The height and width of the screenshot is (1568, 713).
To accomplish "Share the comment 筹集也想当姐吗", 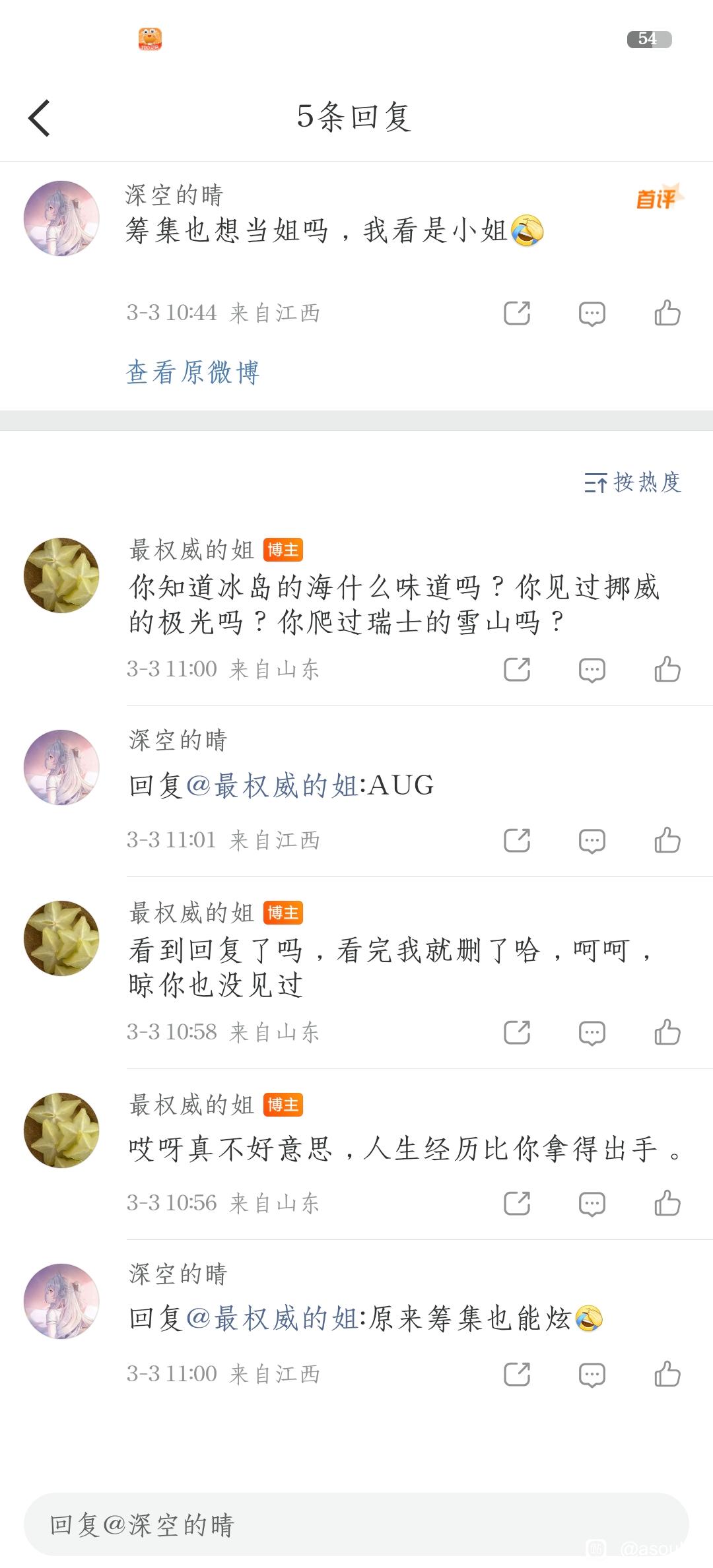I will click(x=517, y=313).
